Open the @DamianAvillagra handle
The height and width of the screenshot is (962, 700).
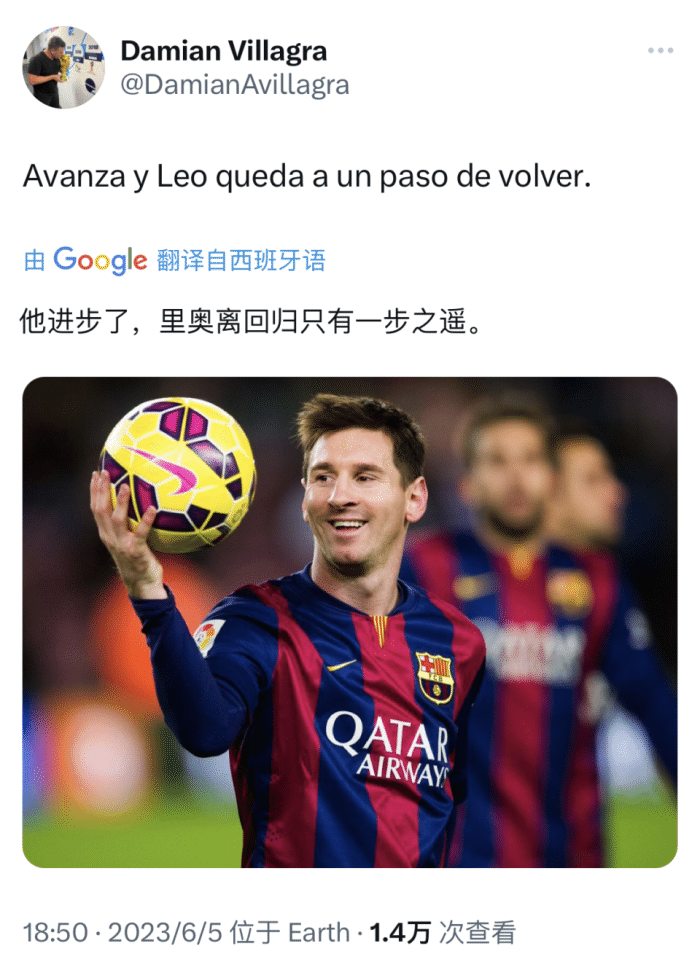pos(235,86)
